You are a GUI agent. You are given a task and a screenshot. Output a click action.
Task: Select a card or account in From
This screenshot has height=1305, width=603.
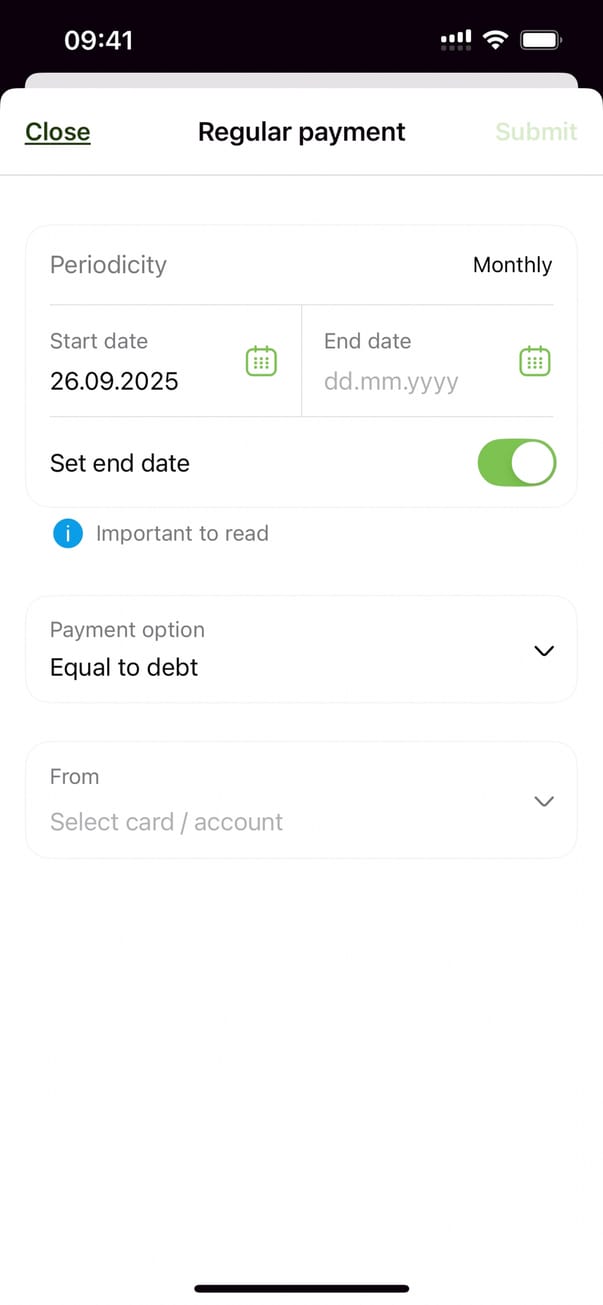click(301, 800)
